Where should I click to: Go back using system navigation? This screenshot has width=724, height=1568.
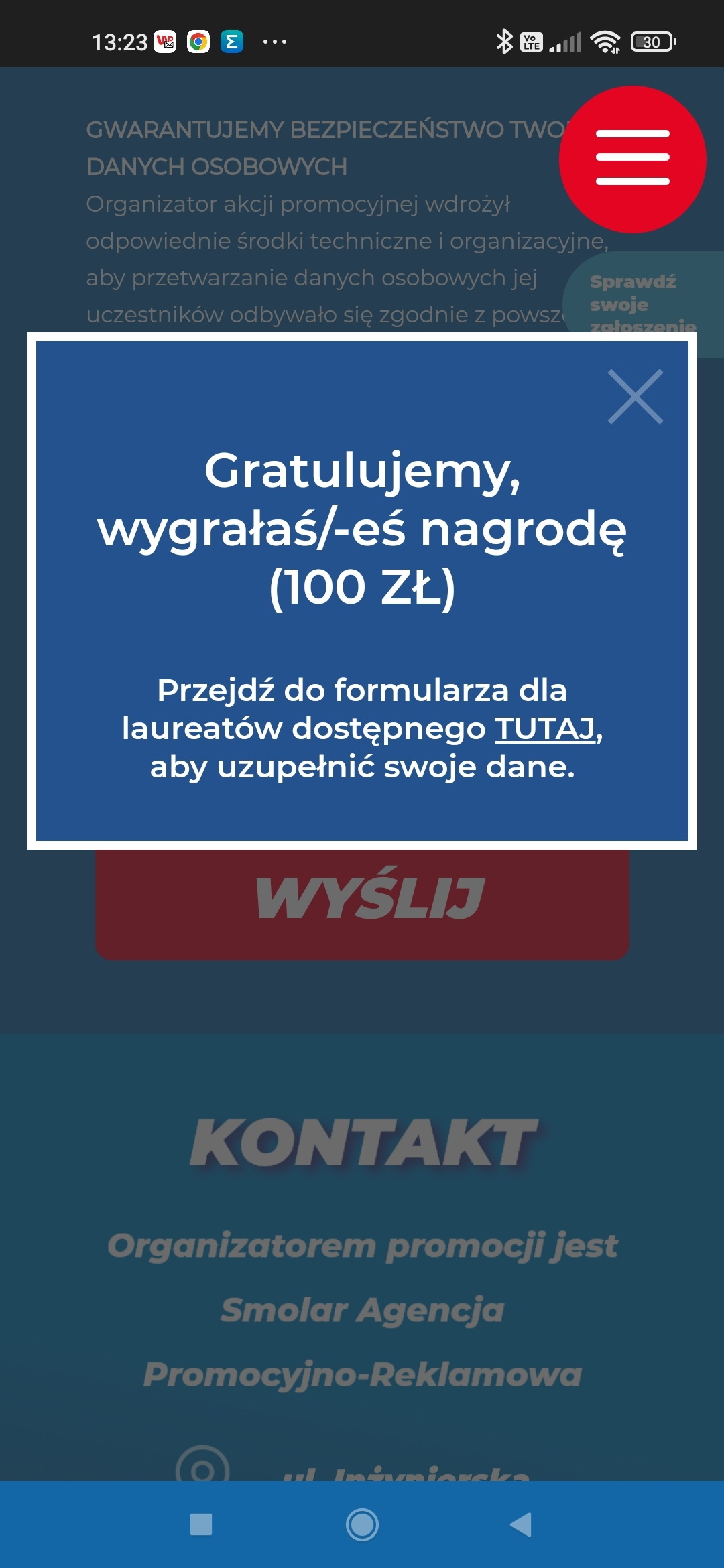[521, 1524]
